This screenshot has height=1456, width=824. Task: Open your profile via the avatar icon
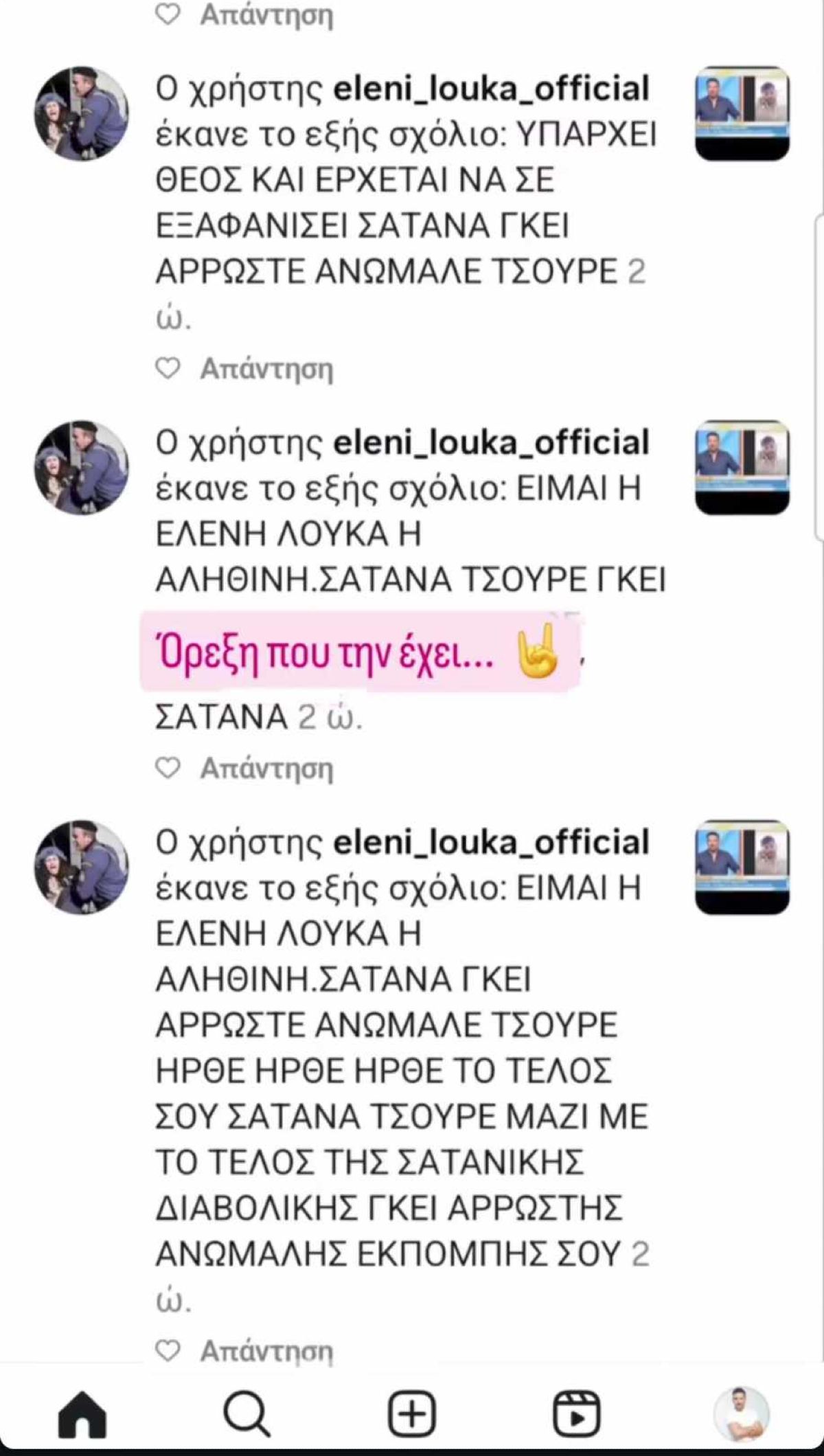point(742,1412)
